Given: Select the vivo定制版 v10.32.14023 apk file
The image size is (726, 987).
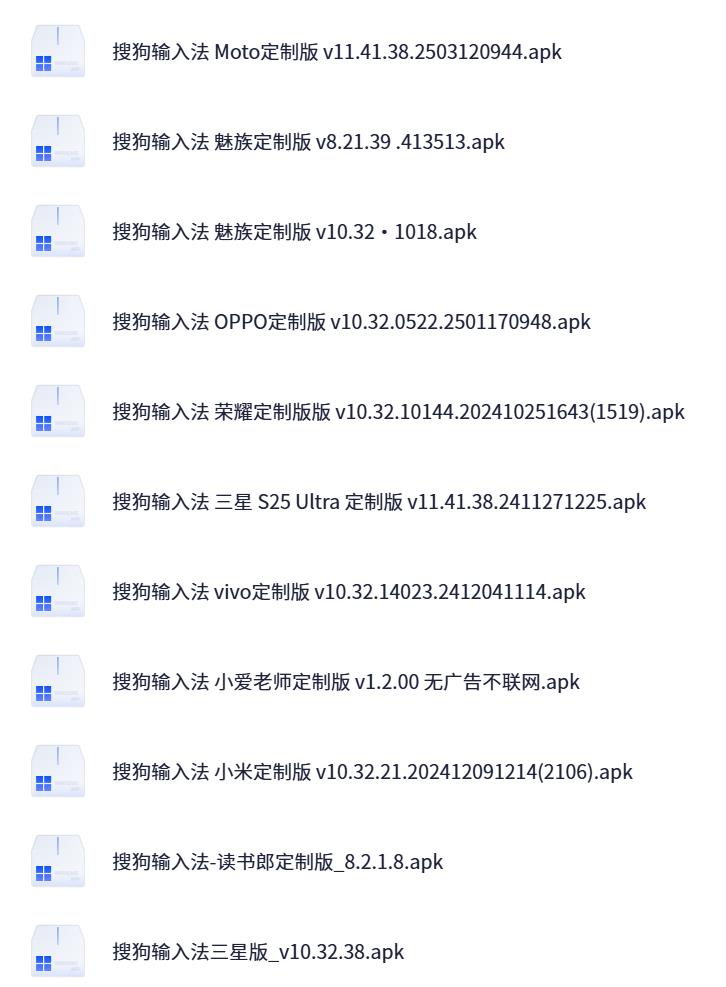Looking at the screenshot, I should pos(348,592).
